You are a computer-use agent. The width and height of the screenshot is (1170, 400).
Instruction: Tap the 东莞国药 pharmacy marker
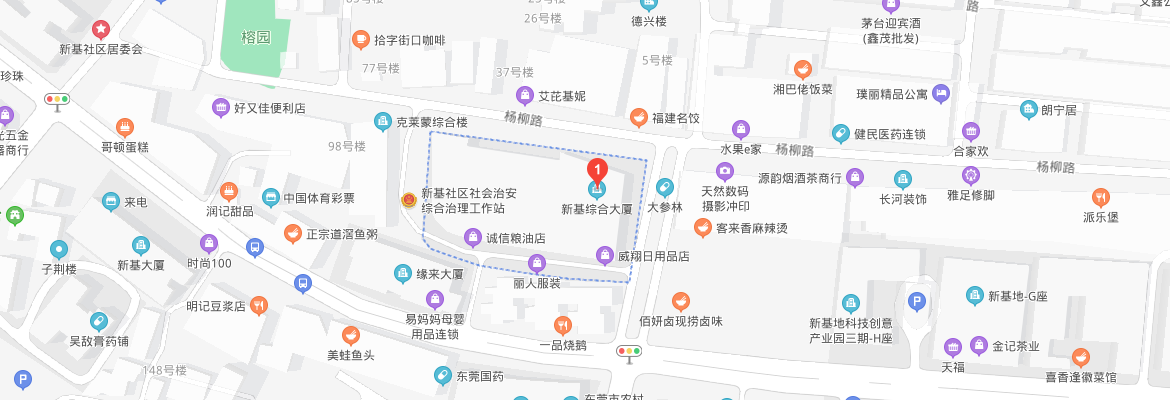(442, 376)
